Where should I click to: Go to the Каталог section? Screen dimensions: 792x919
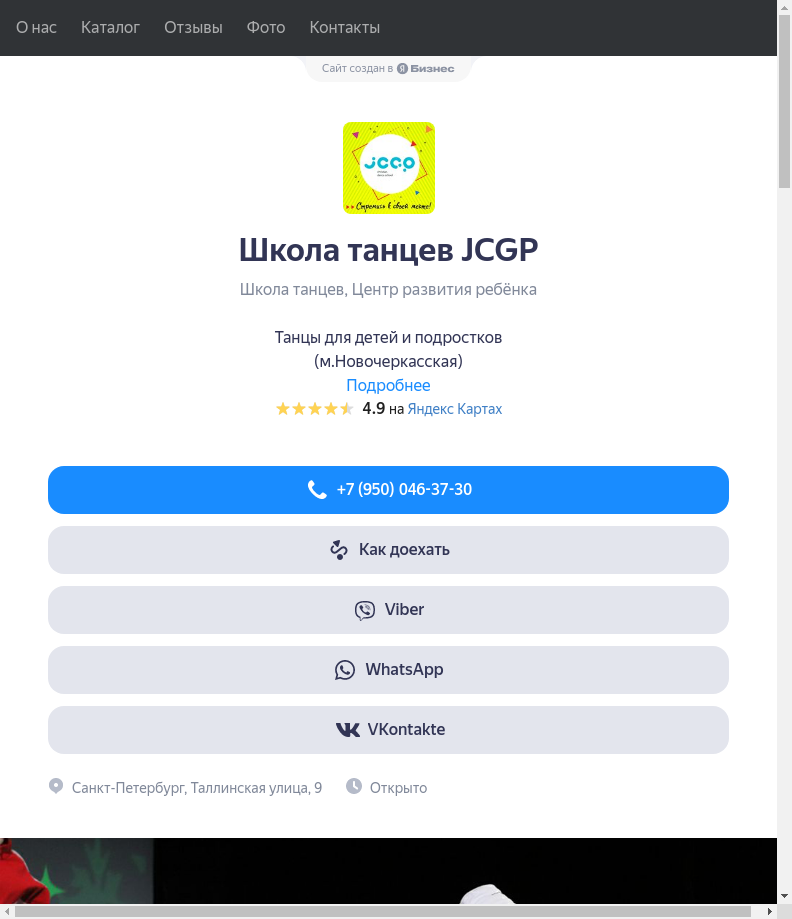coord(110,28)
